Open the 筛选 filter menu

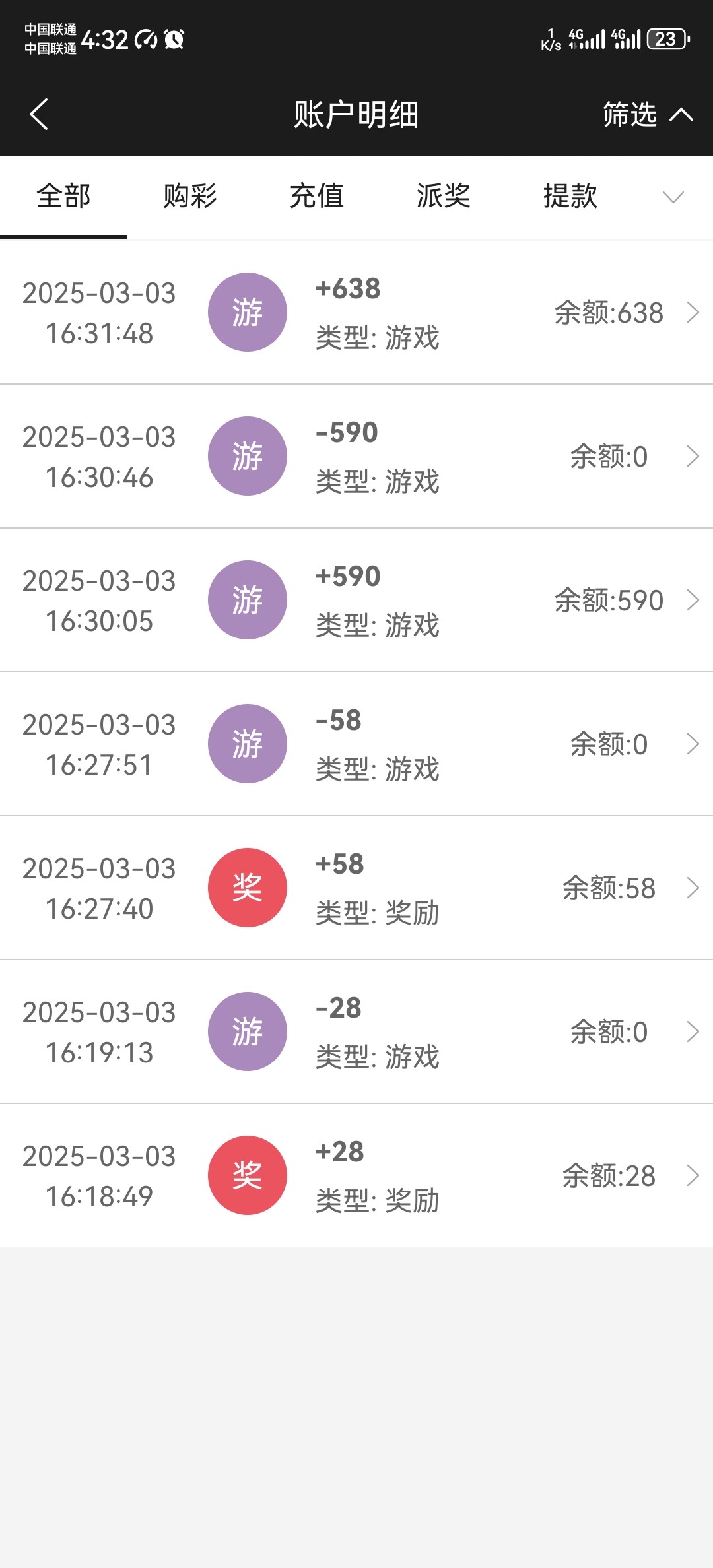(647, 114)
